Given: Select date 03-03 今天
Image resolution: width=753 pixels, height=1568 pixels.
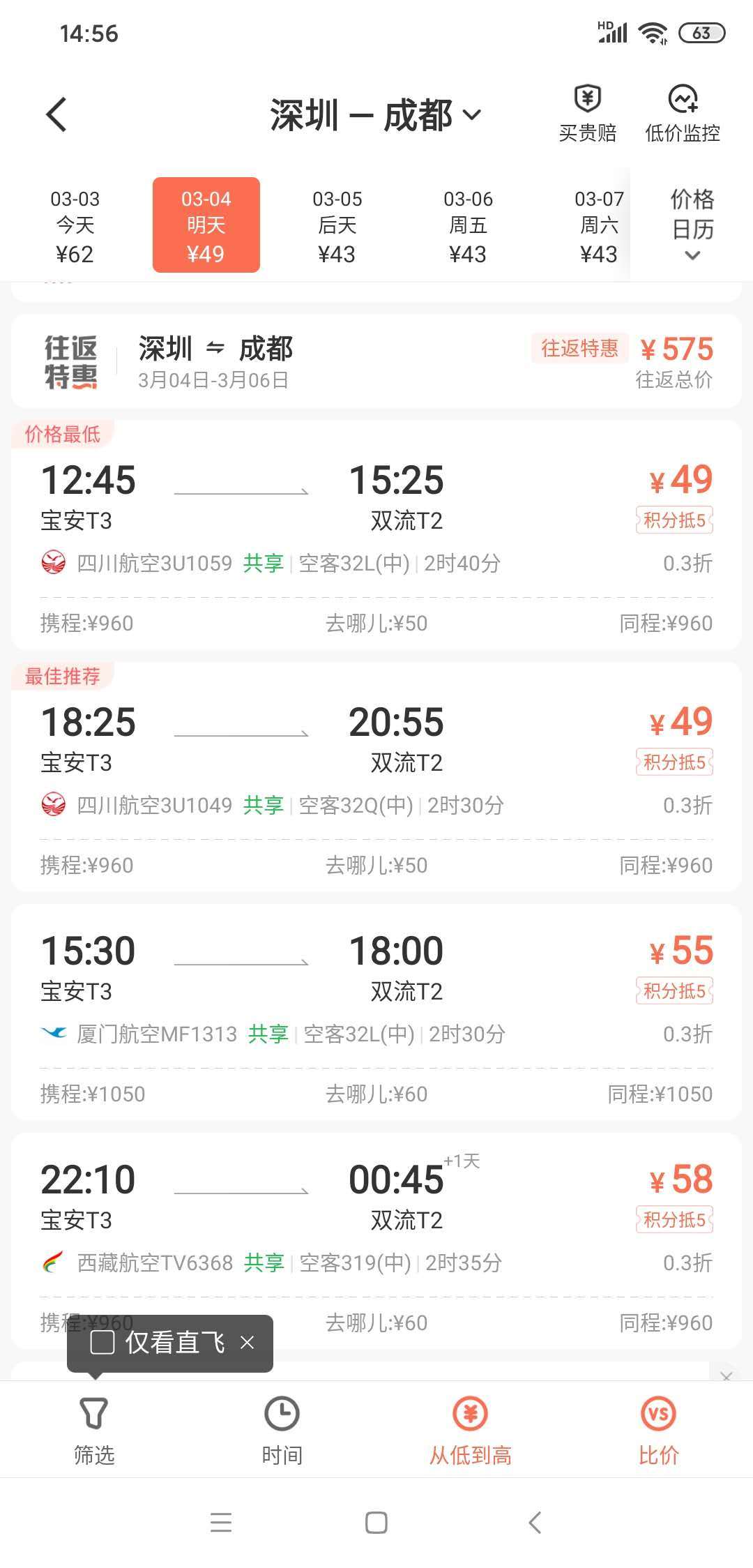Looking at the screenshot, I should [75, 225].
